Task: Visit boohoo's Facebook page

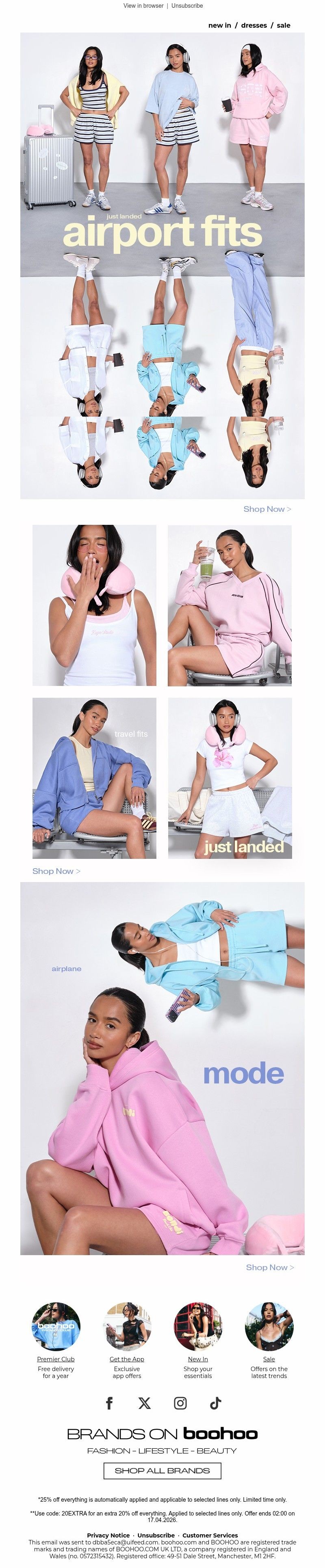Action: (x=109, y=1403)
